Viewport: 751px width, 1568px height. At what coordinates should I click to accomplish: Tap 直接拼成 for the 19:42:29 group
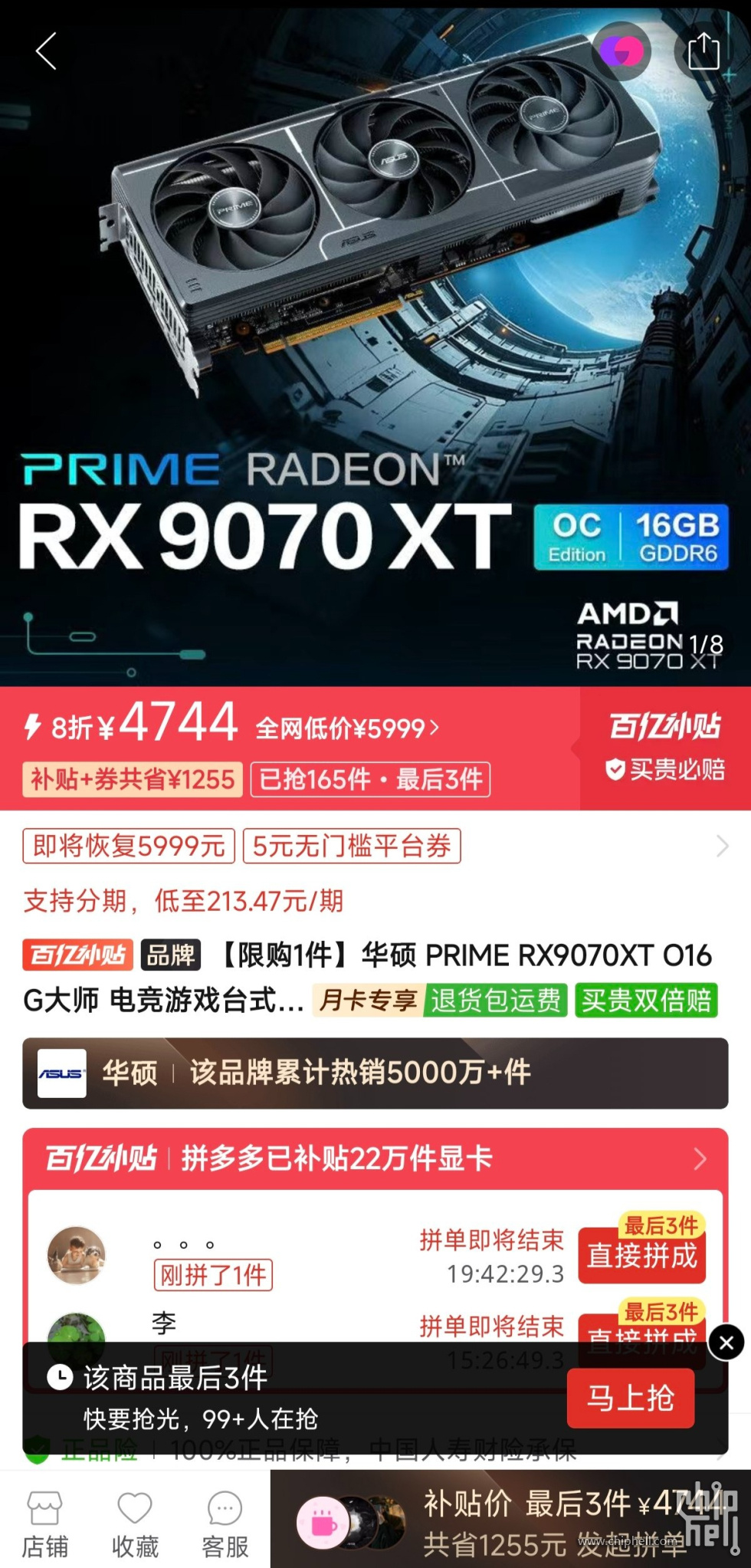641,1256
